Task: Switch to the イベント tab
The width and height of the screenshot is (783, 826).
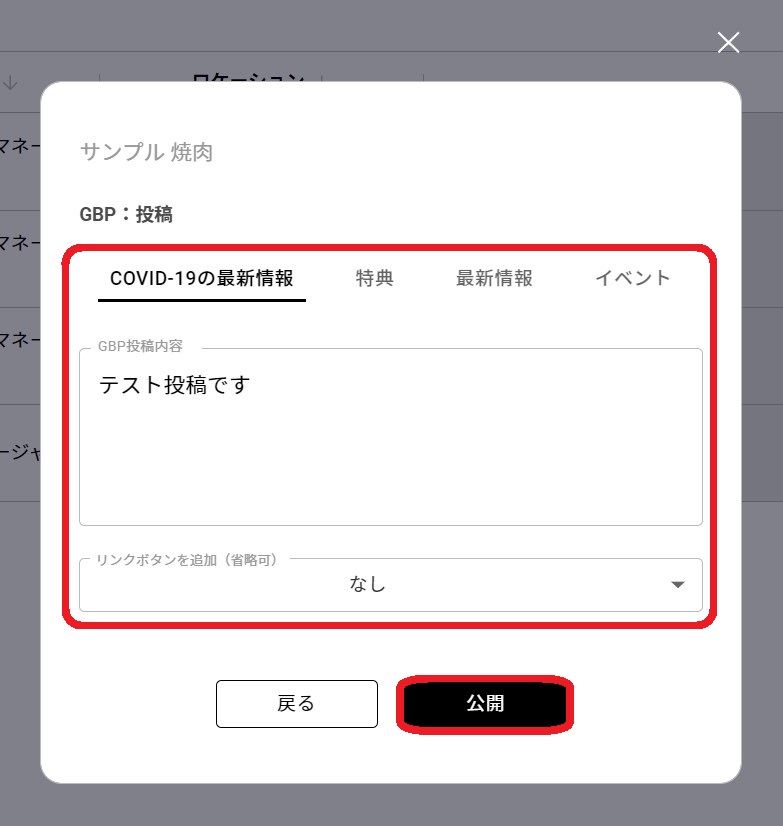Action: click(x=632, y=278)
